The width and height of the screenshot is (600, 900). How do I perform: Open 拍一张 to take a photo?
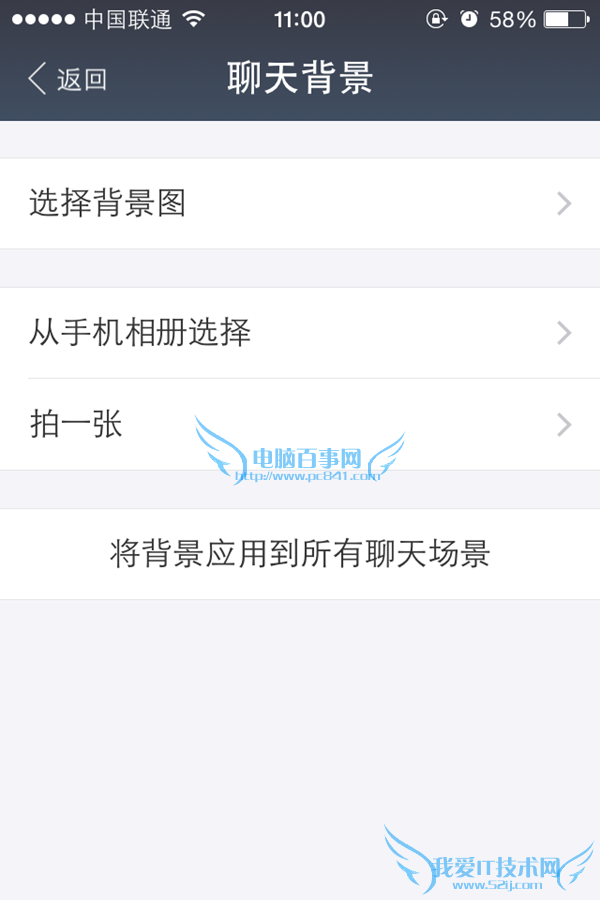pos(300,425)
